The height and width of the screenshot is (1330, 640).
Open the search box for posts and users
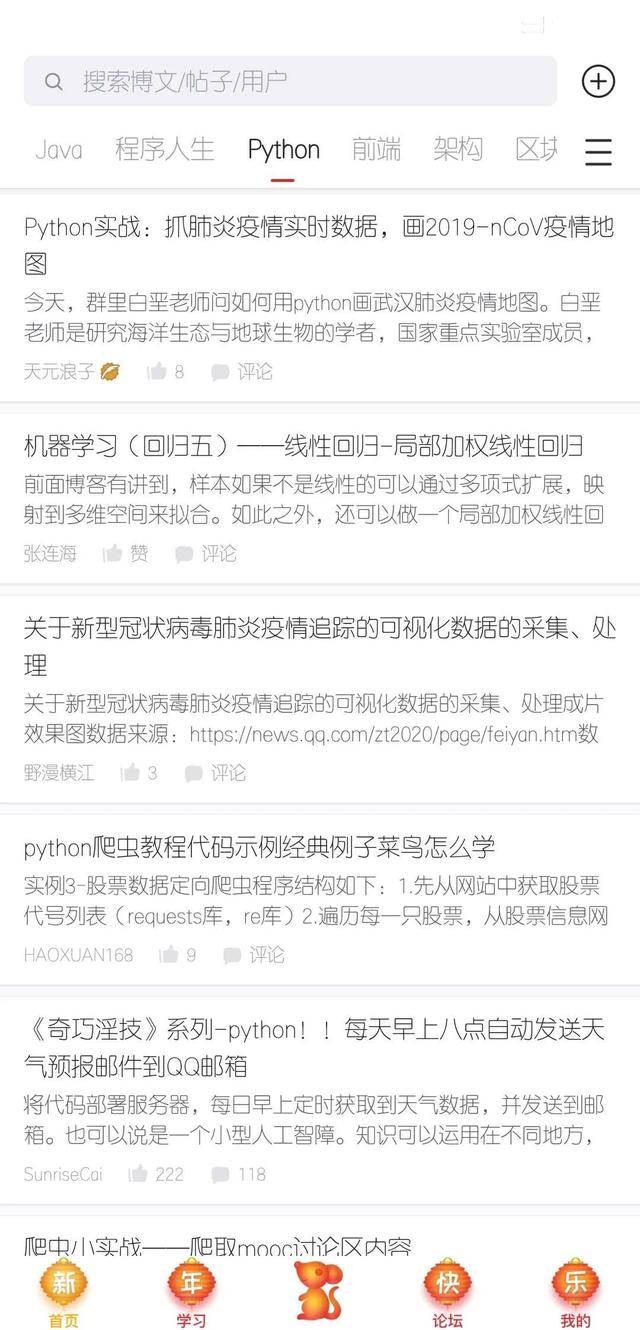coord(290,81)
